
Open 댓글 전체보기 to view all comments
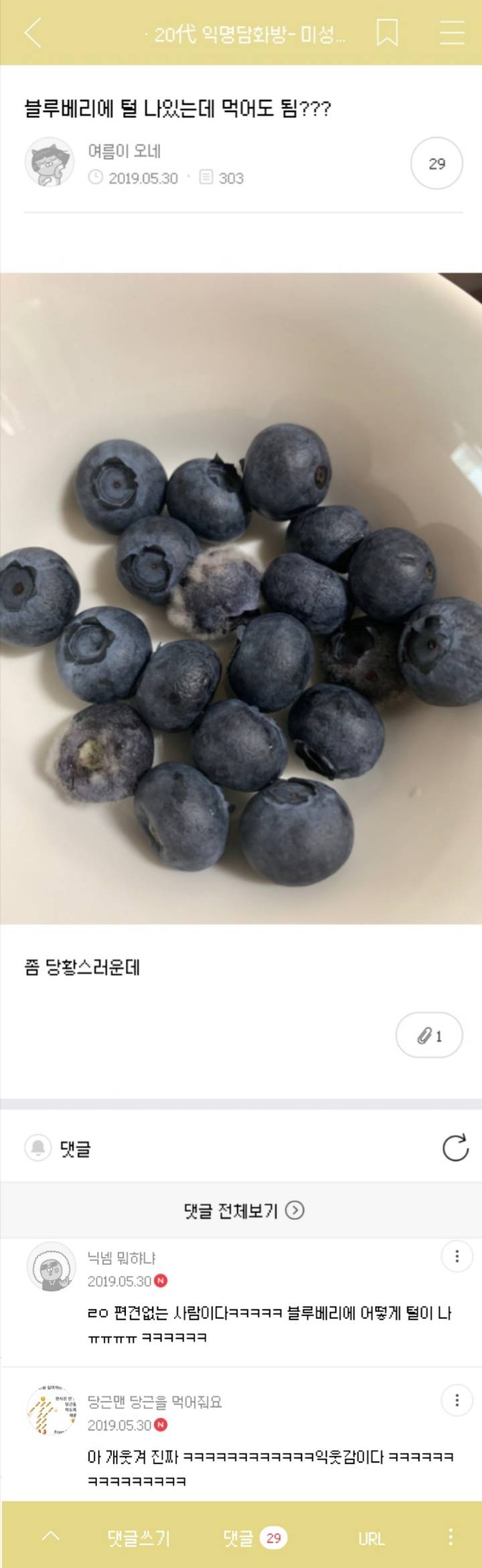coord(244,1210)
